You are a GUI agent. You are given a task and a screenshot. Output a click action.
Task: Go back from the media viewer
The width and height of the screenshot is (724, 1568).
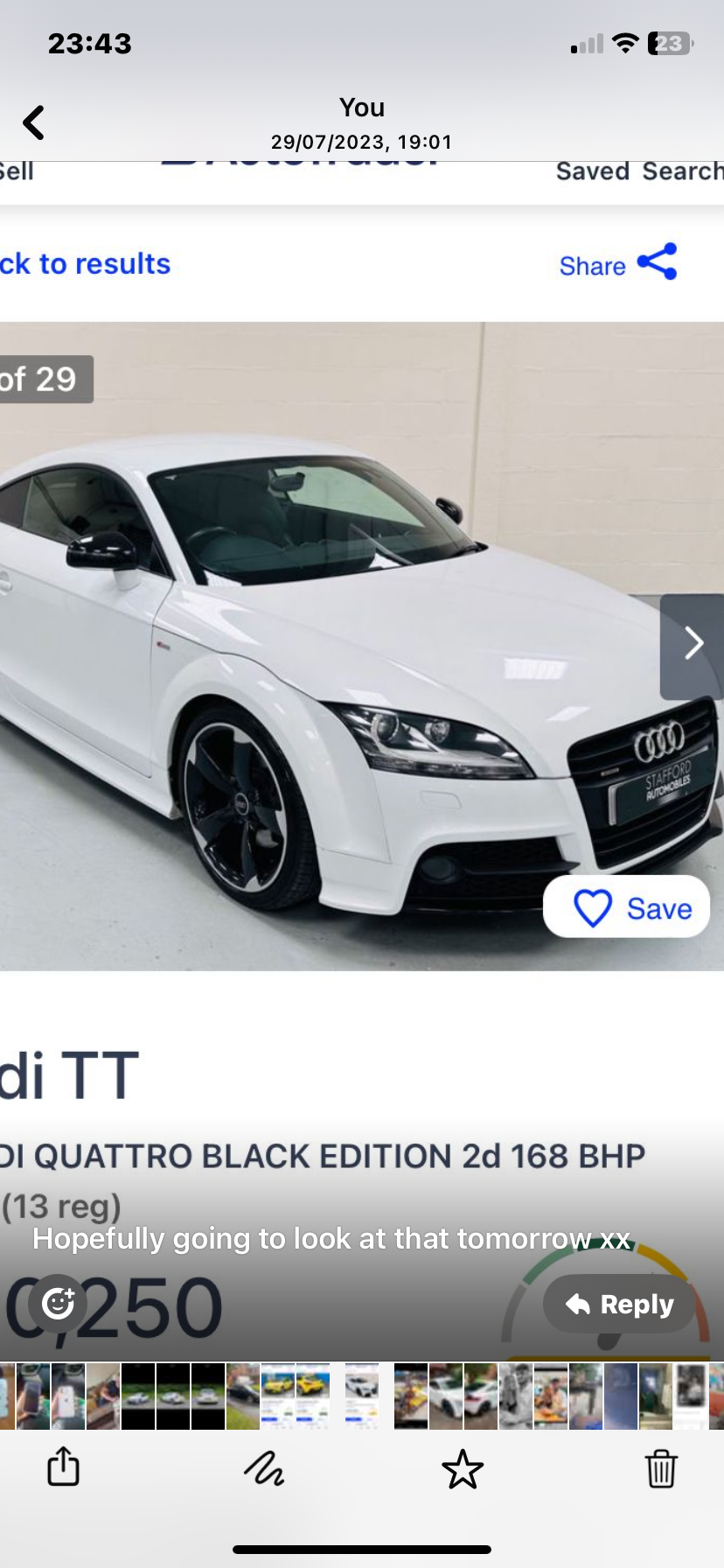(34, 122)
